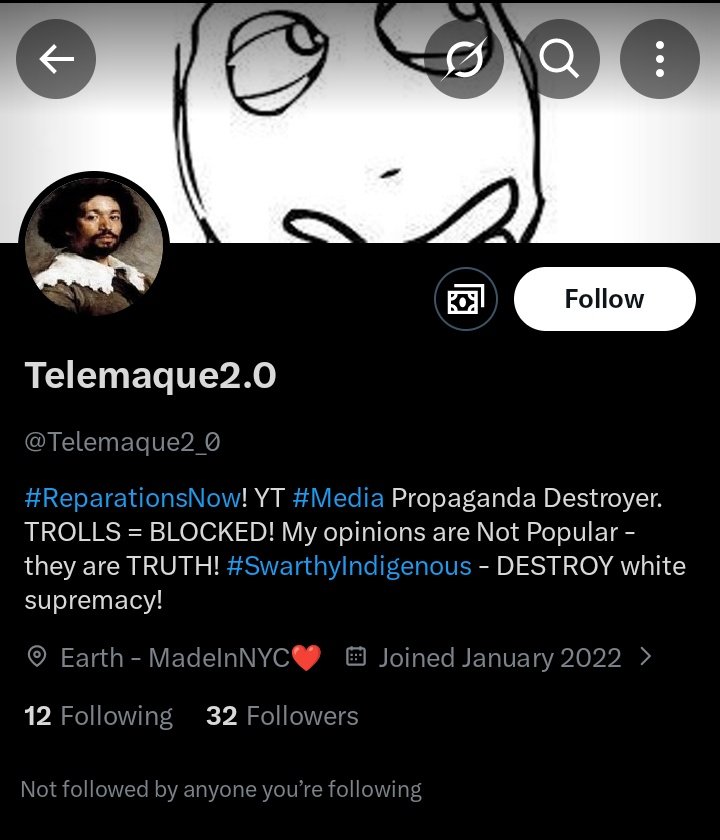Open the three-dot overflow menu
720x840 pixels.
pyautogui.click(x=659, y=60)
